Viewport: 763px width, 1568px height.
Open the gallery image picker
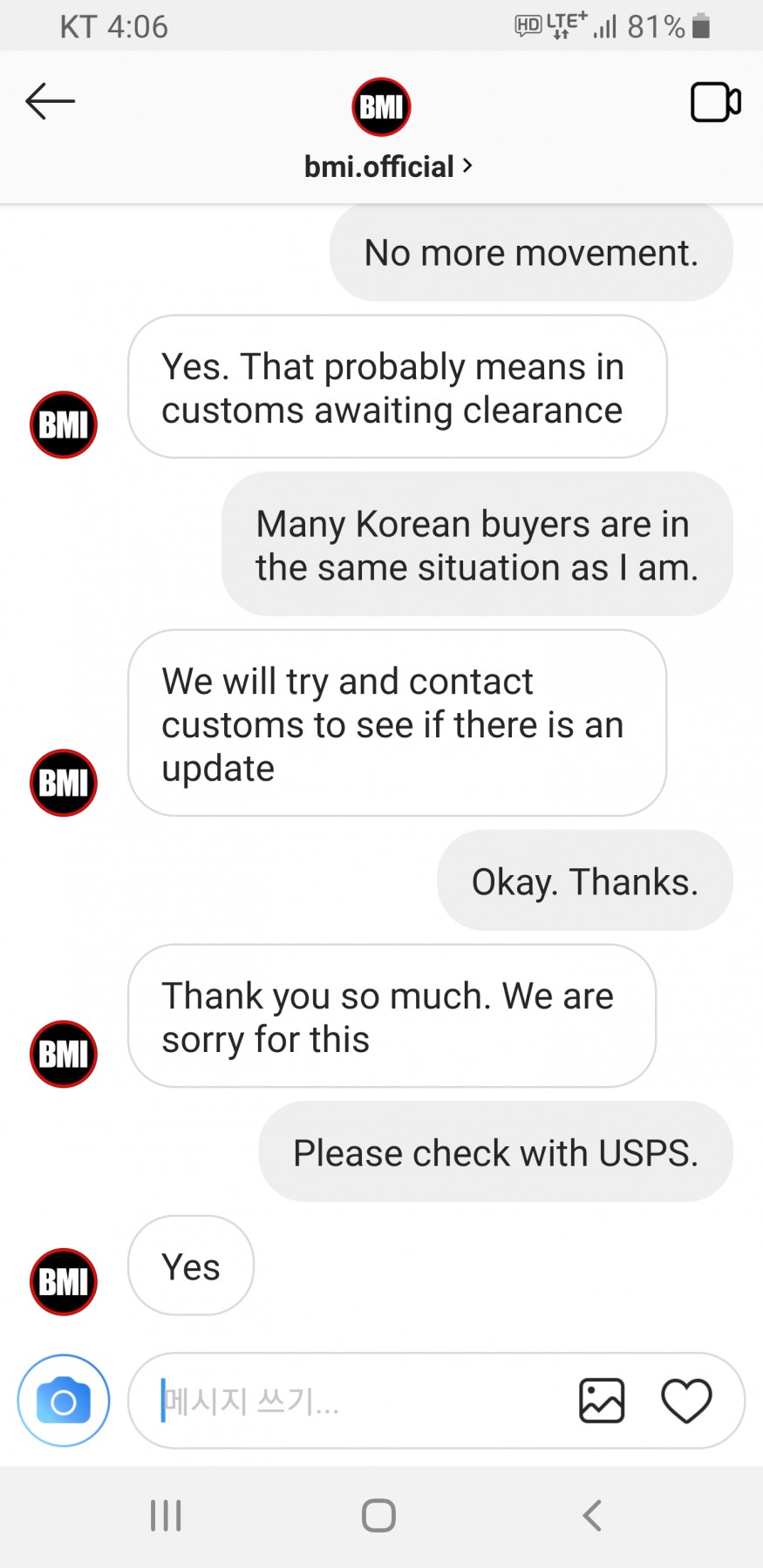pos(602,1401)
